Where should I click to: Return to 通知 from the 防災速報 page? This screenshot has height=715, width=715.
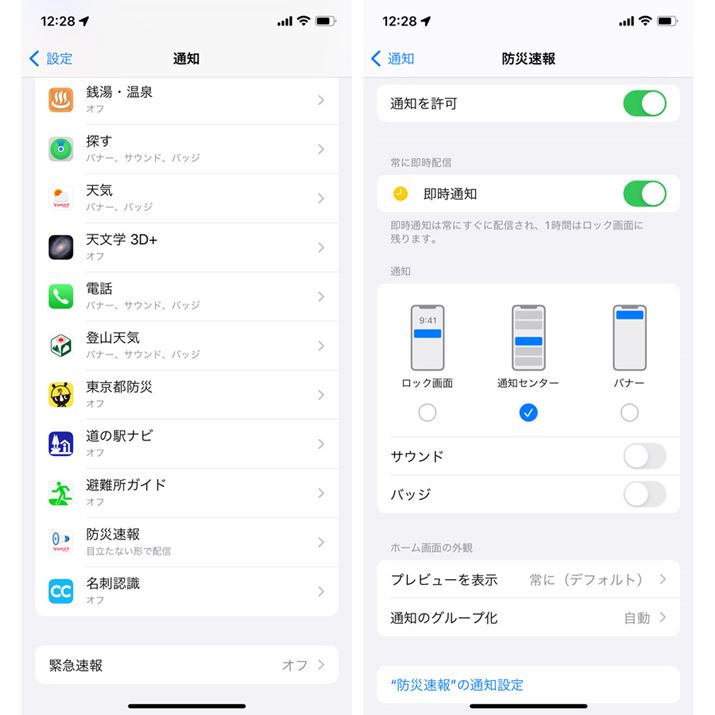392,58
